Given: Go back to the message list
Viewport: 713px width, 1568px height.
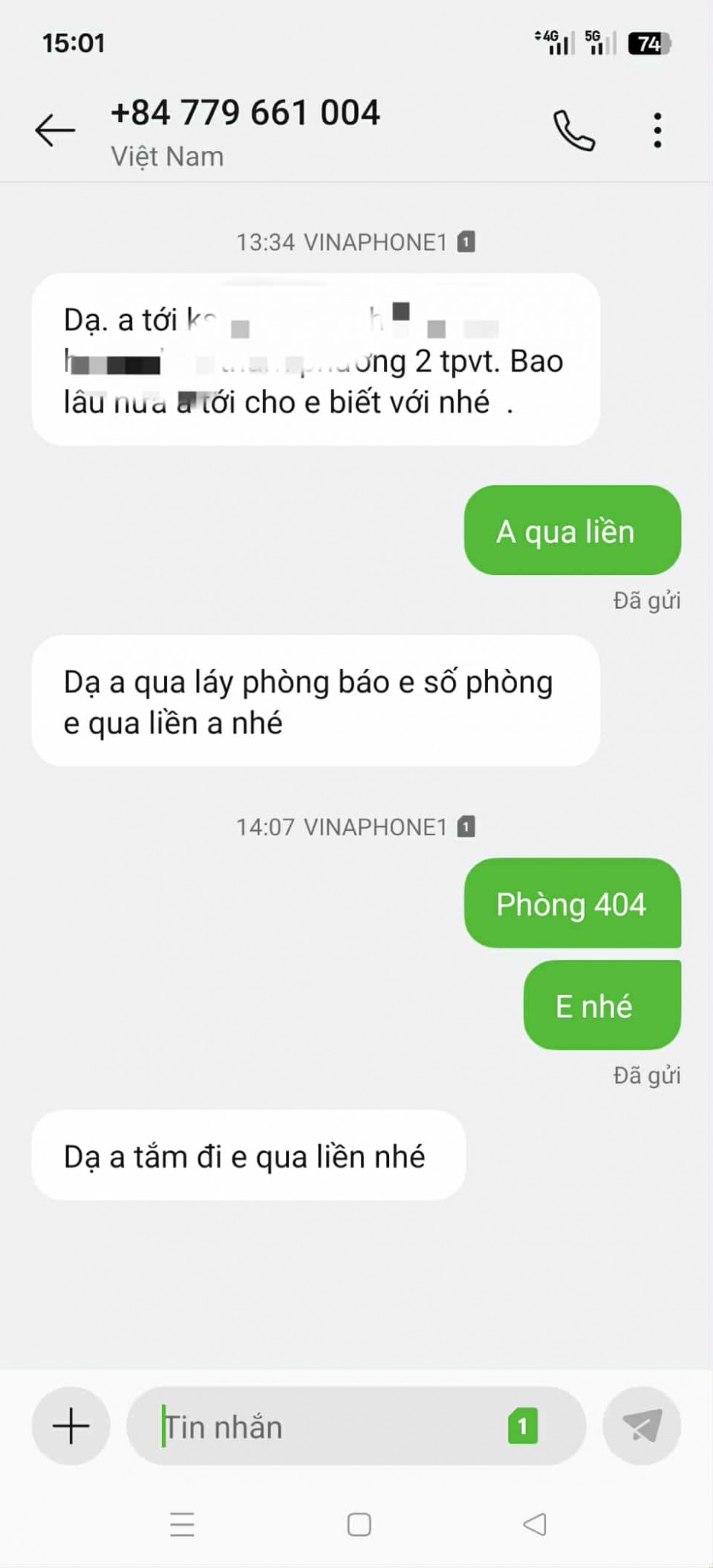Looking at the screenshot, I should click(55, 131).
